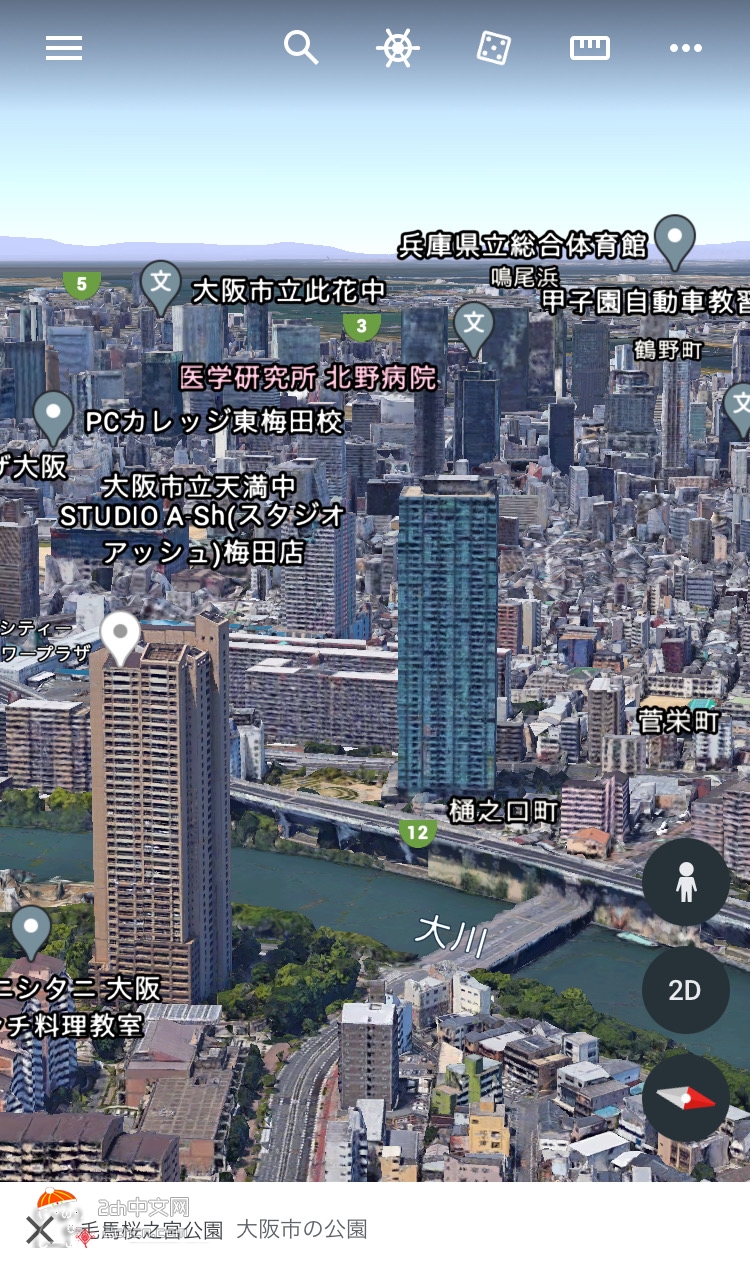The image size is (750, 1278).
Task: Tap 兵庫県立総合体育館 place marker
Action: coord(675,238)
